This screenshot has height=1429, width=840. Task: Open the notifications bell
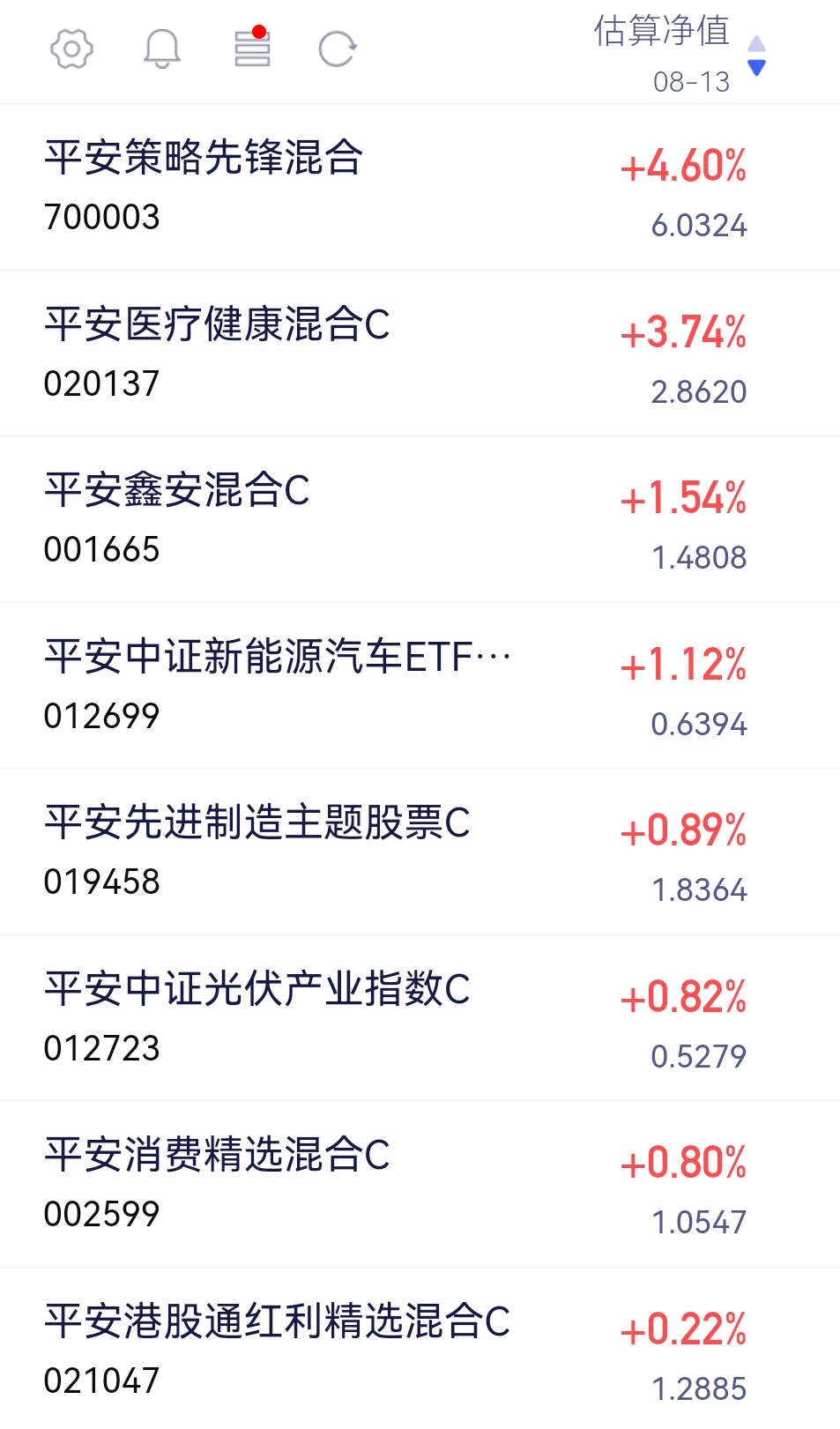tap(162, 49)
